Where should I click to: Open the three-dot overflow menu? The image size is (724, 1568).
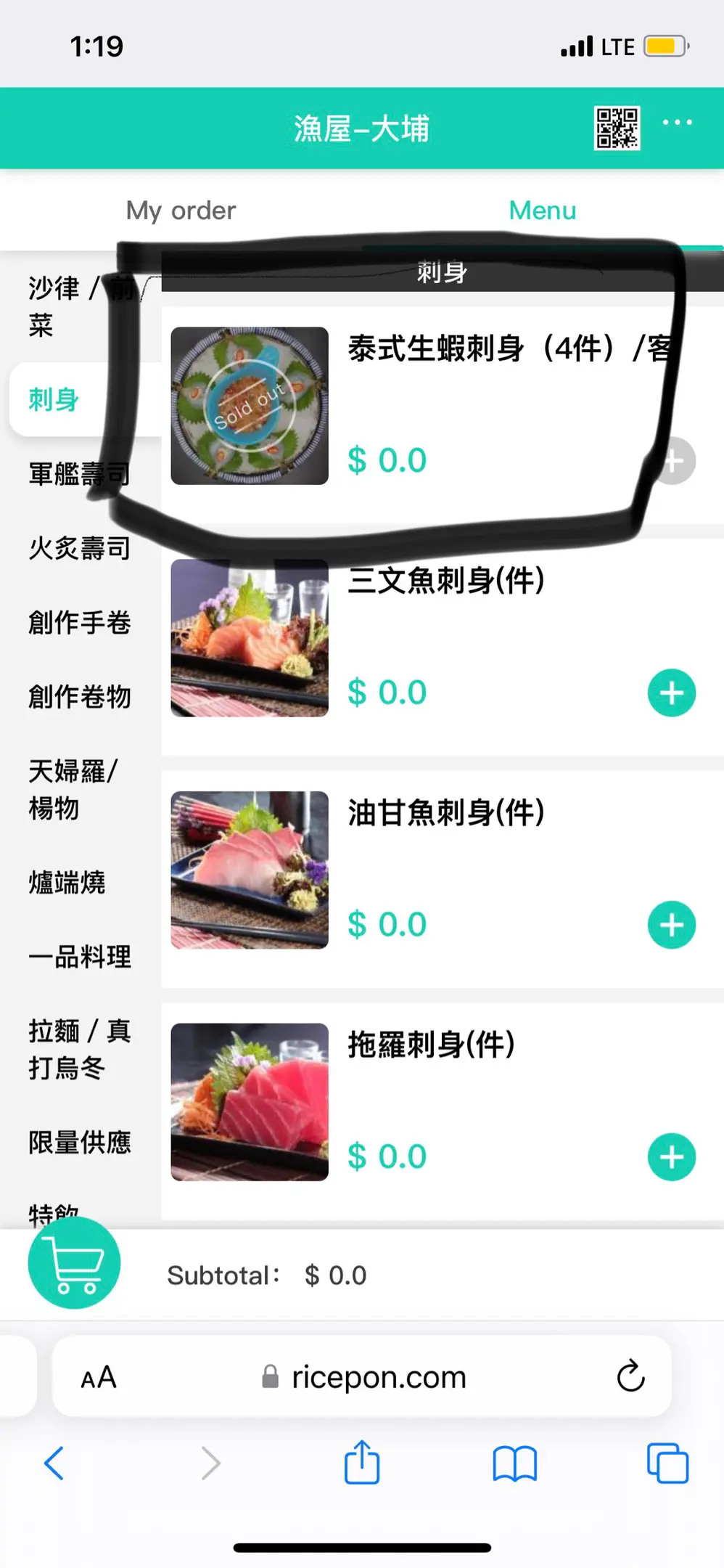[x=677, y=123]
